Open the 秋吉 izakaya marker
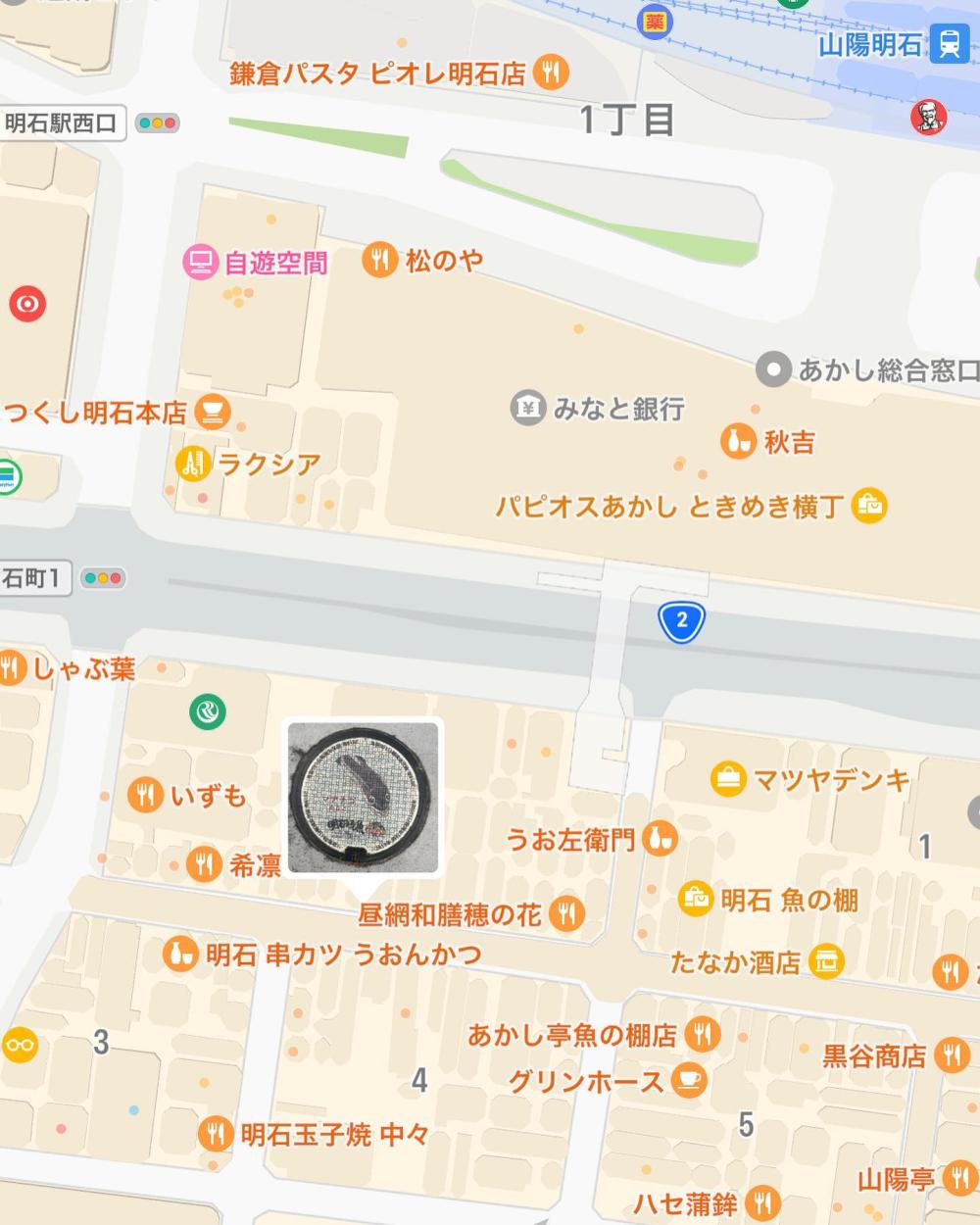 click(739, 442)
